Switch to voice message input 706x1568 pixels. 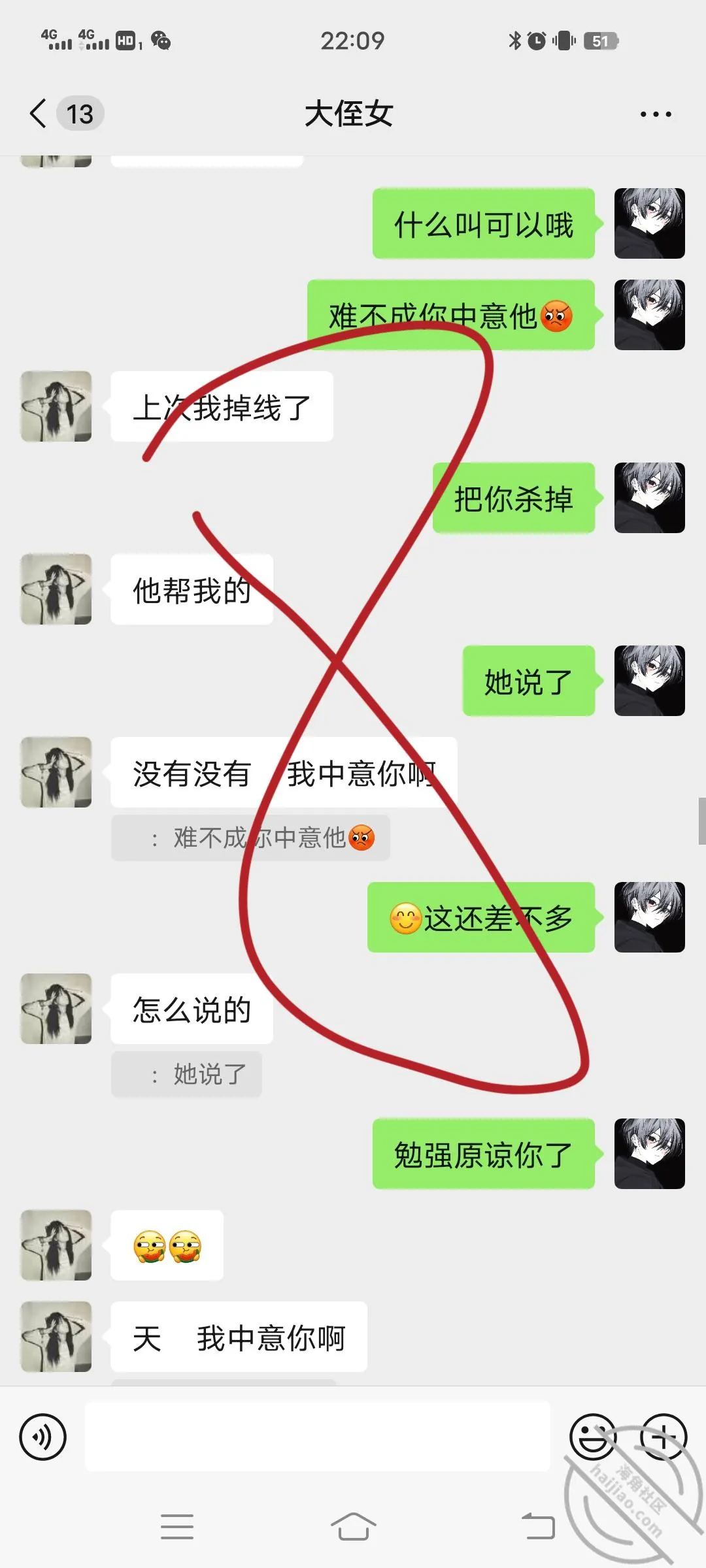43,1437
